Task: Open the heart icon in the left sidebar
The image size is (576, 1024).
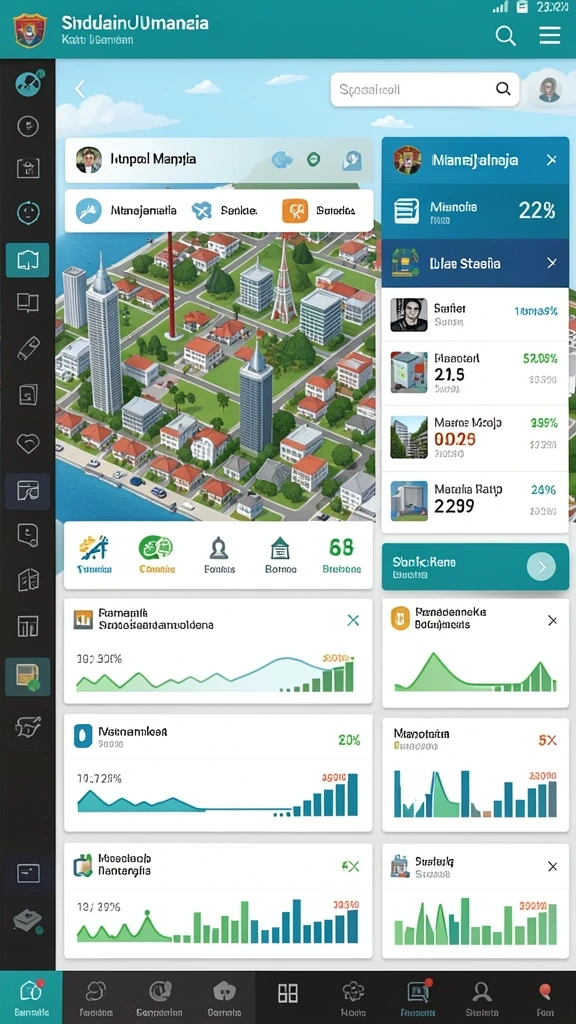Action: 27,444
